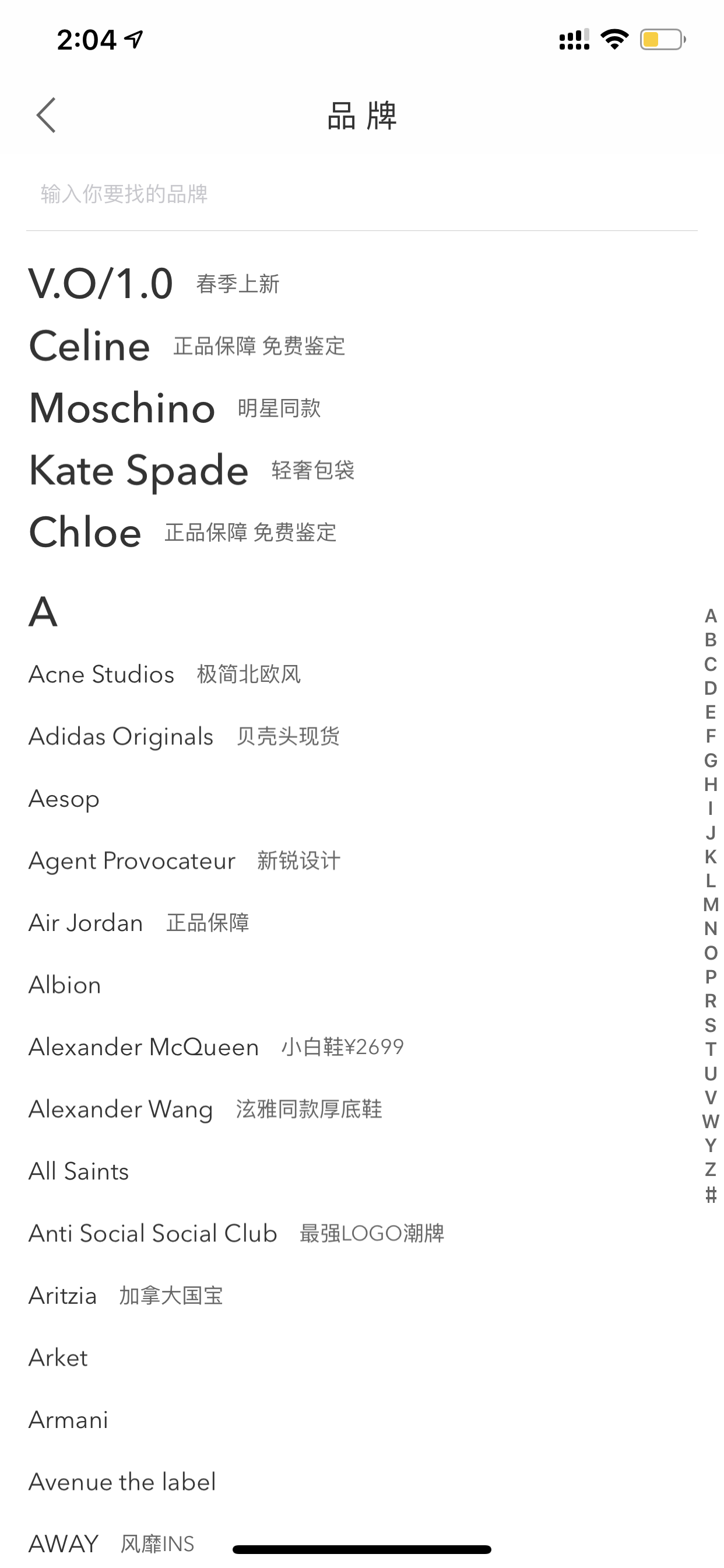Jump to letter M in the index
This screenshot has height=1568, width=724.
coord(711,905)
